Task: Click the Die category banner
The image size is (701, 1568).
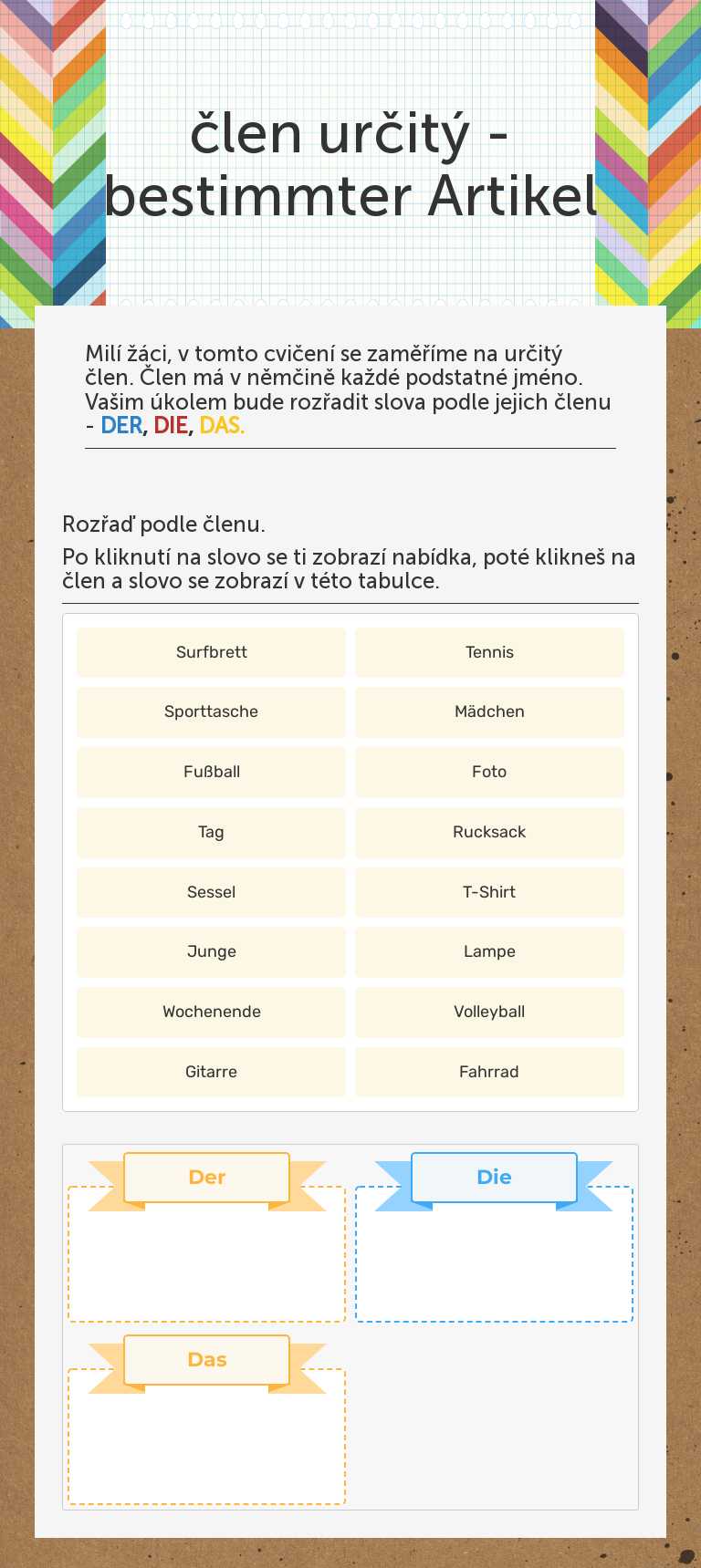Action: pyautogui.click(x=494, y=1178)
